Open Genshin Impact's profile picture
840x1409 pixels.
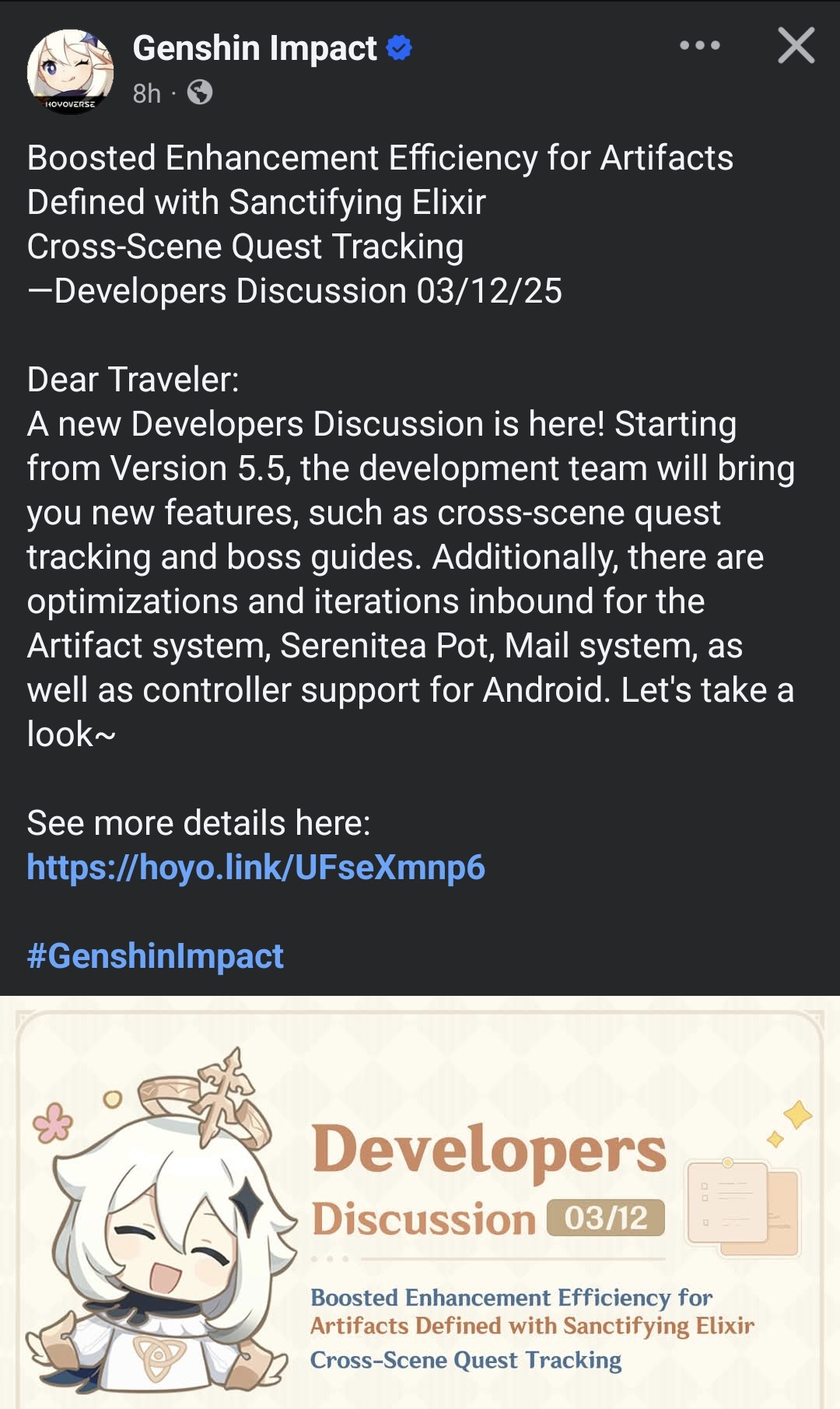tap(71, 72)
